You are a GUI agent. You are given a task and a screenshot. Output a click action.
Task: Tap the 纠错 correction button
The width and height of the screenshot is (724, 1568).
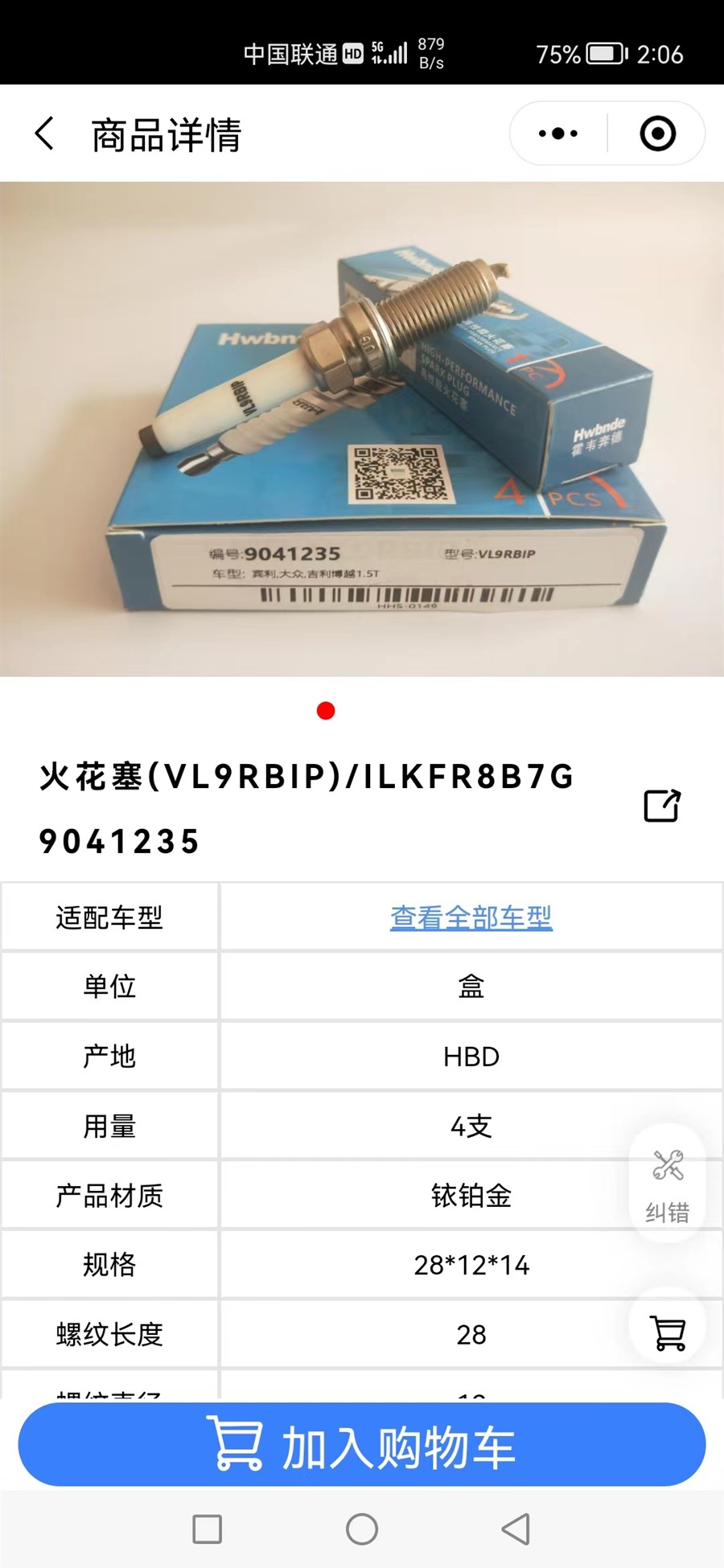(x=667, y=1184)
